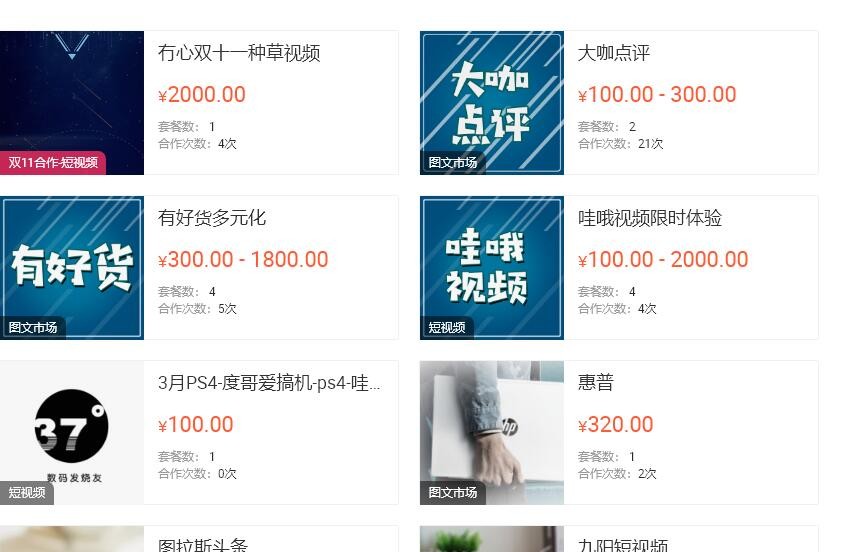Open the 大咖点评 service card
Screen dimensions: 854x552
[614, 53]
